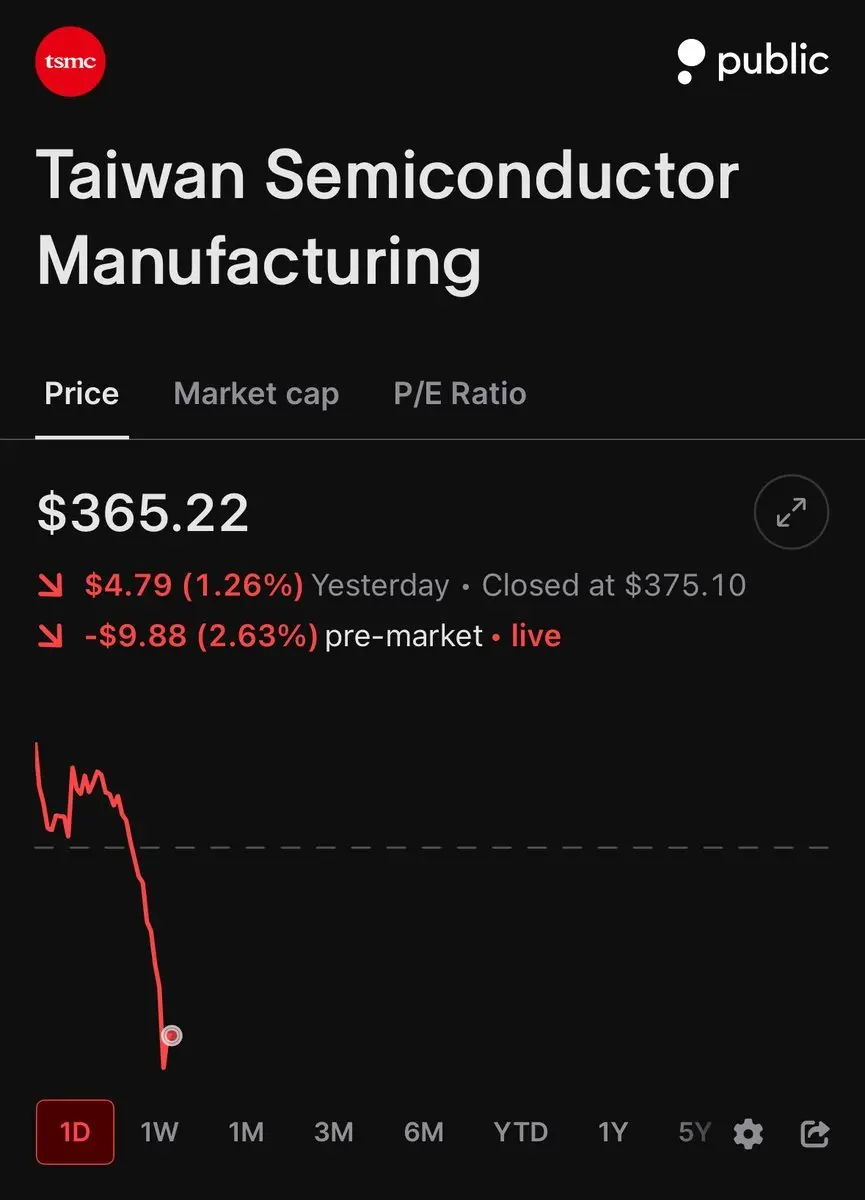Select the 1D chart range
The height and width of the screenshot is (1200, 865).
[75, 1132]
